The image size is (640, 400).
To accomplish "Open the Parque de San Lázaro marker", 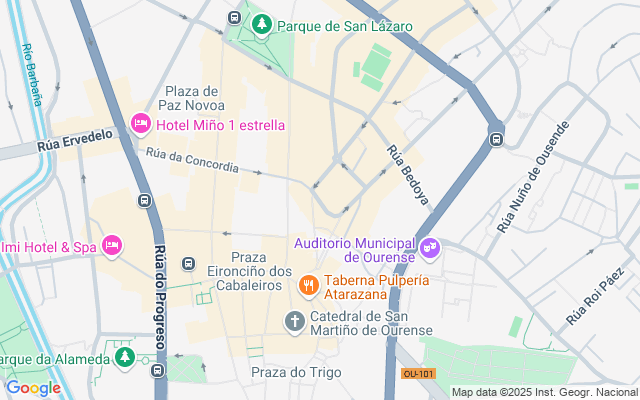I will click(x=262, y=24).
